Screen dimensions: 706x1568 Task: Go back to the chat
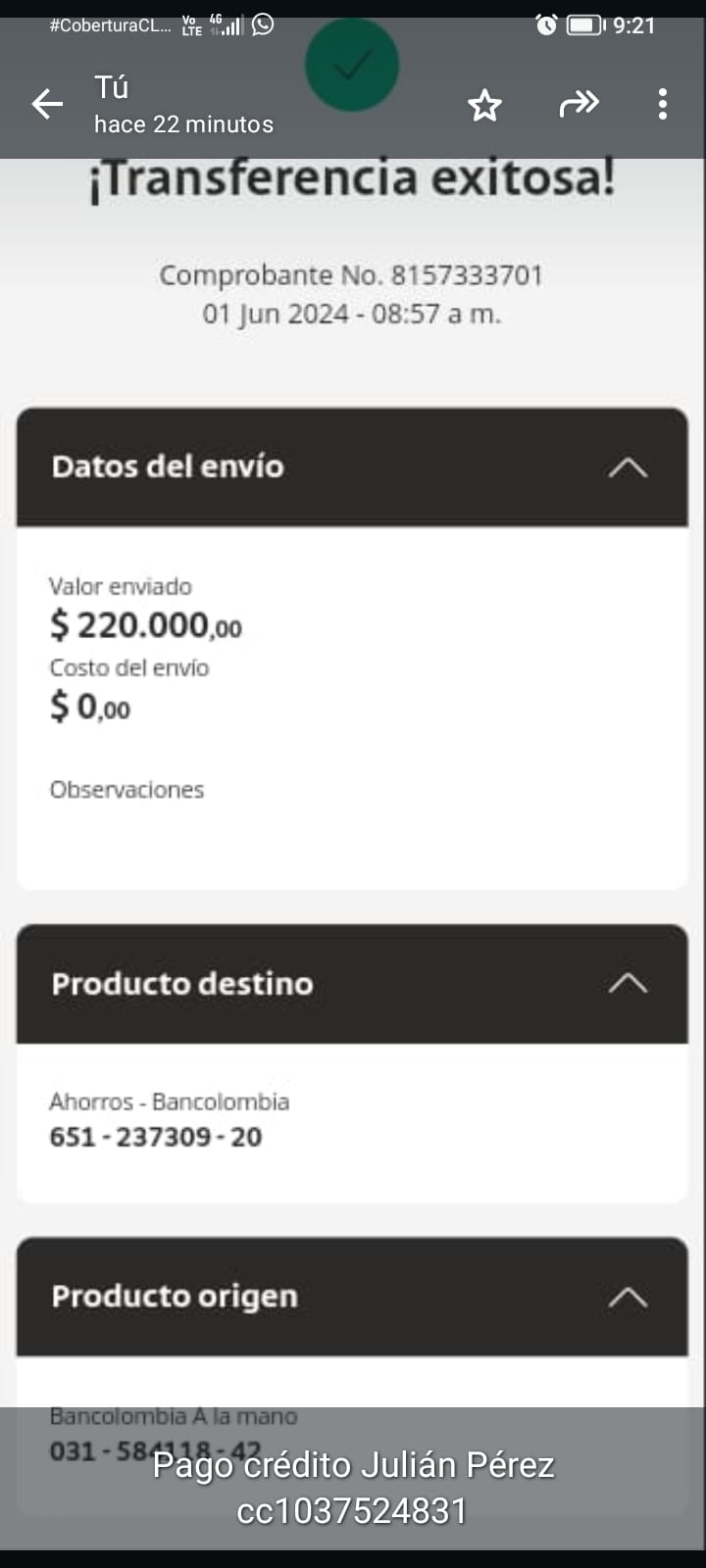(x=47, y=104)
